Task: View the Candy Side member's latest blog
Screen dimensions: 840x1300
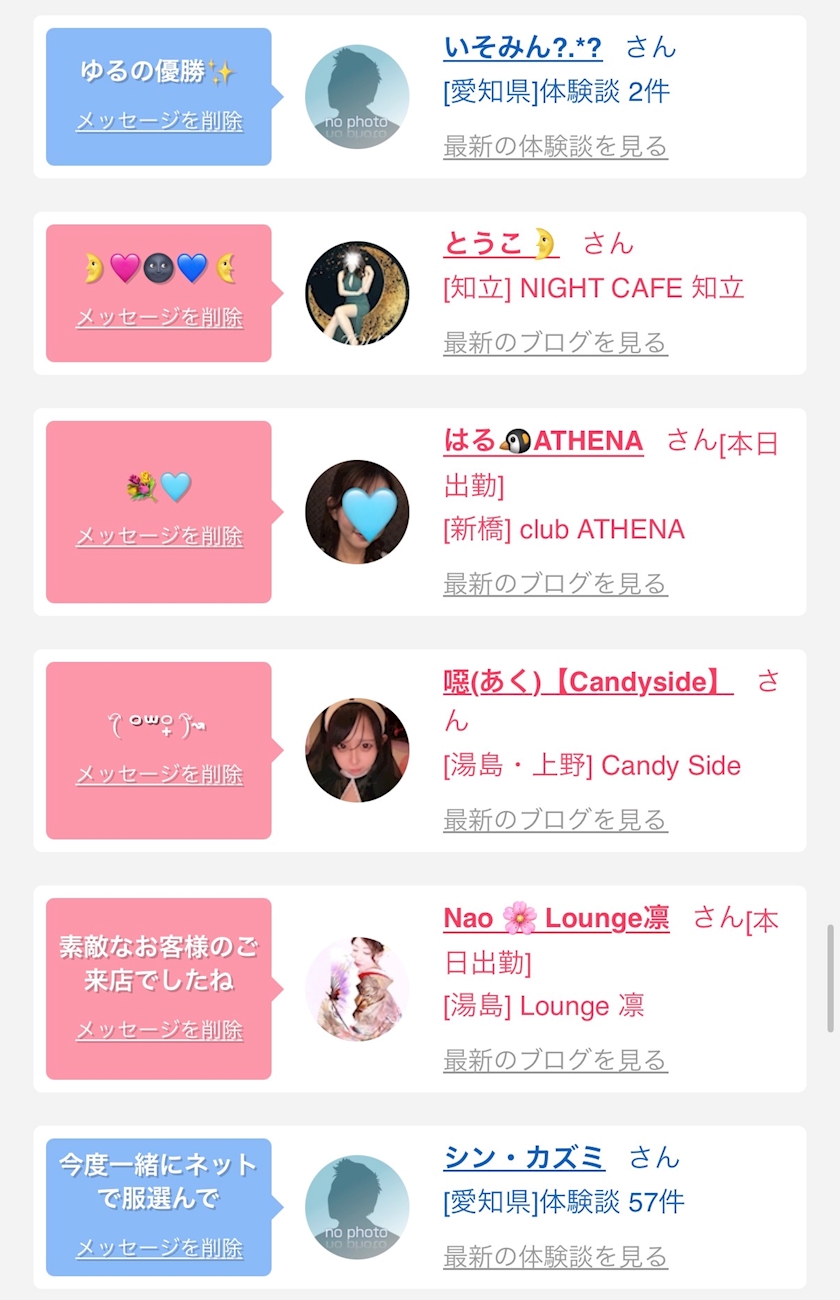Action: click(555, 820)
